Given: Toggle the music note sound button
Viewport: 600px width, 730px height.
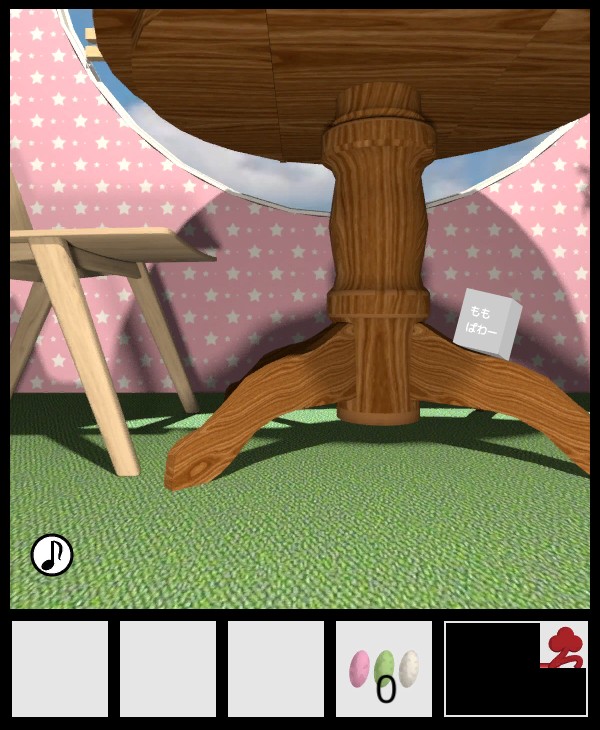Looking at the screenshot, I should (52, 555).
